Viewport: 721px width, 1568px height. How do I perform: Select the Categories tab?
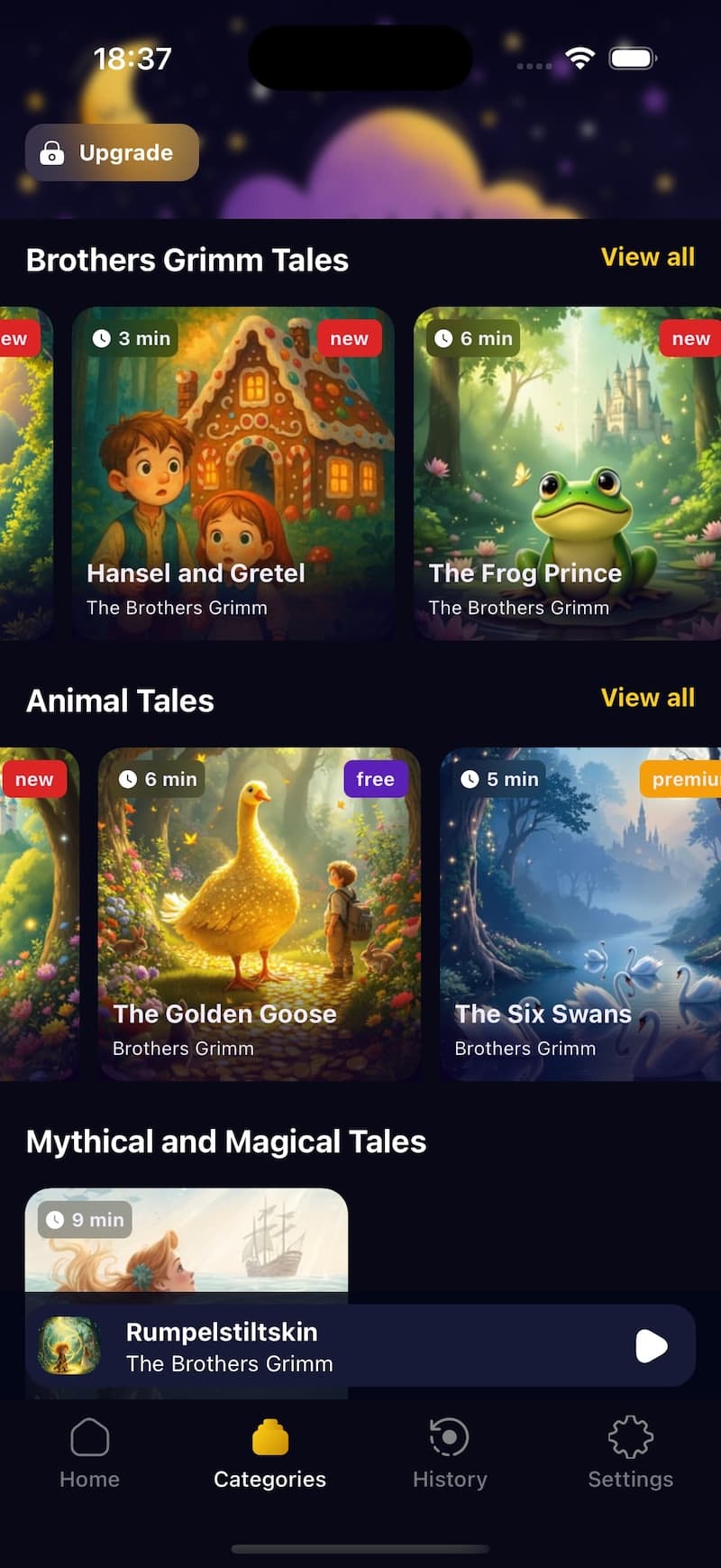tap(269, 1453)
